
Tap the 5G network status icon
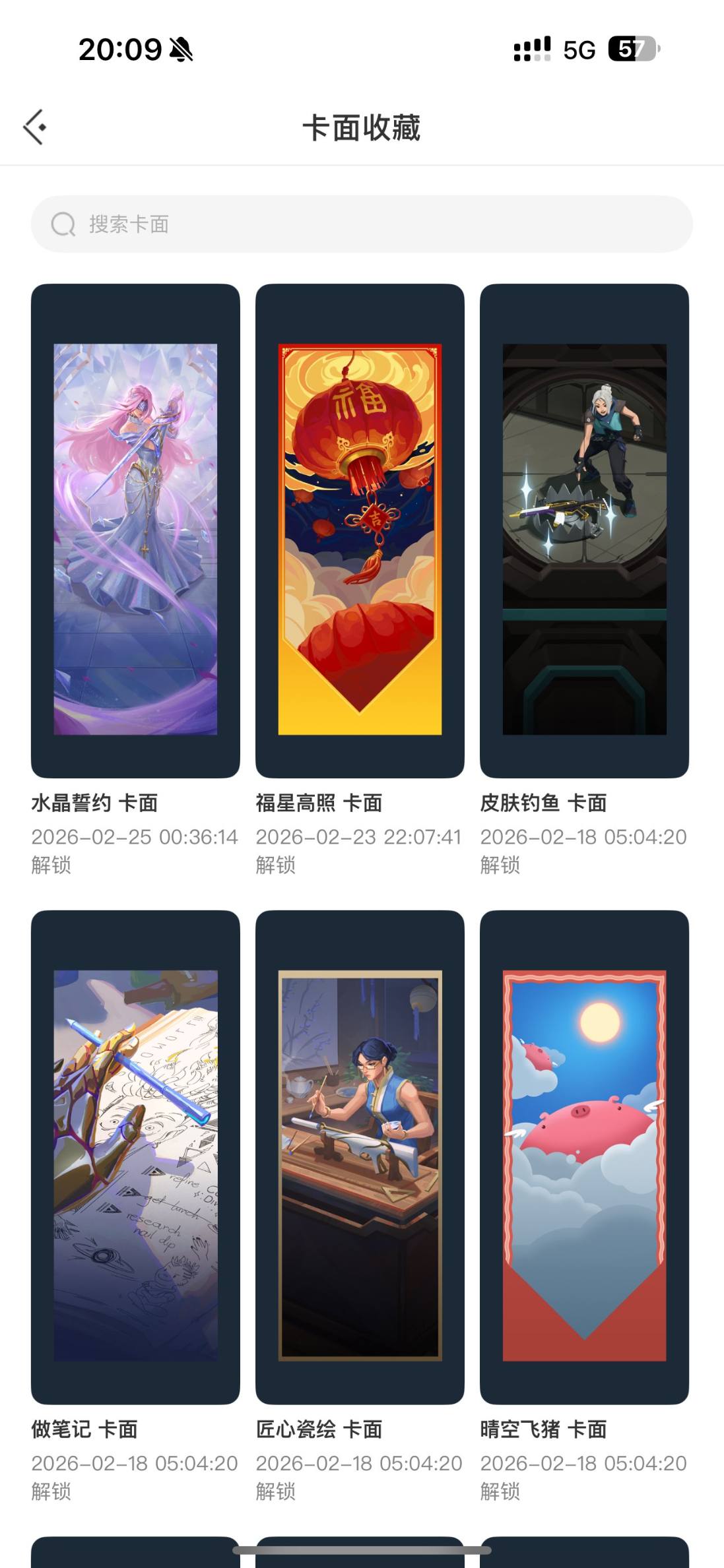(x=577, y=47)
